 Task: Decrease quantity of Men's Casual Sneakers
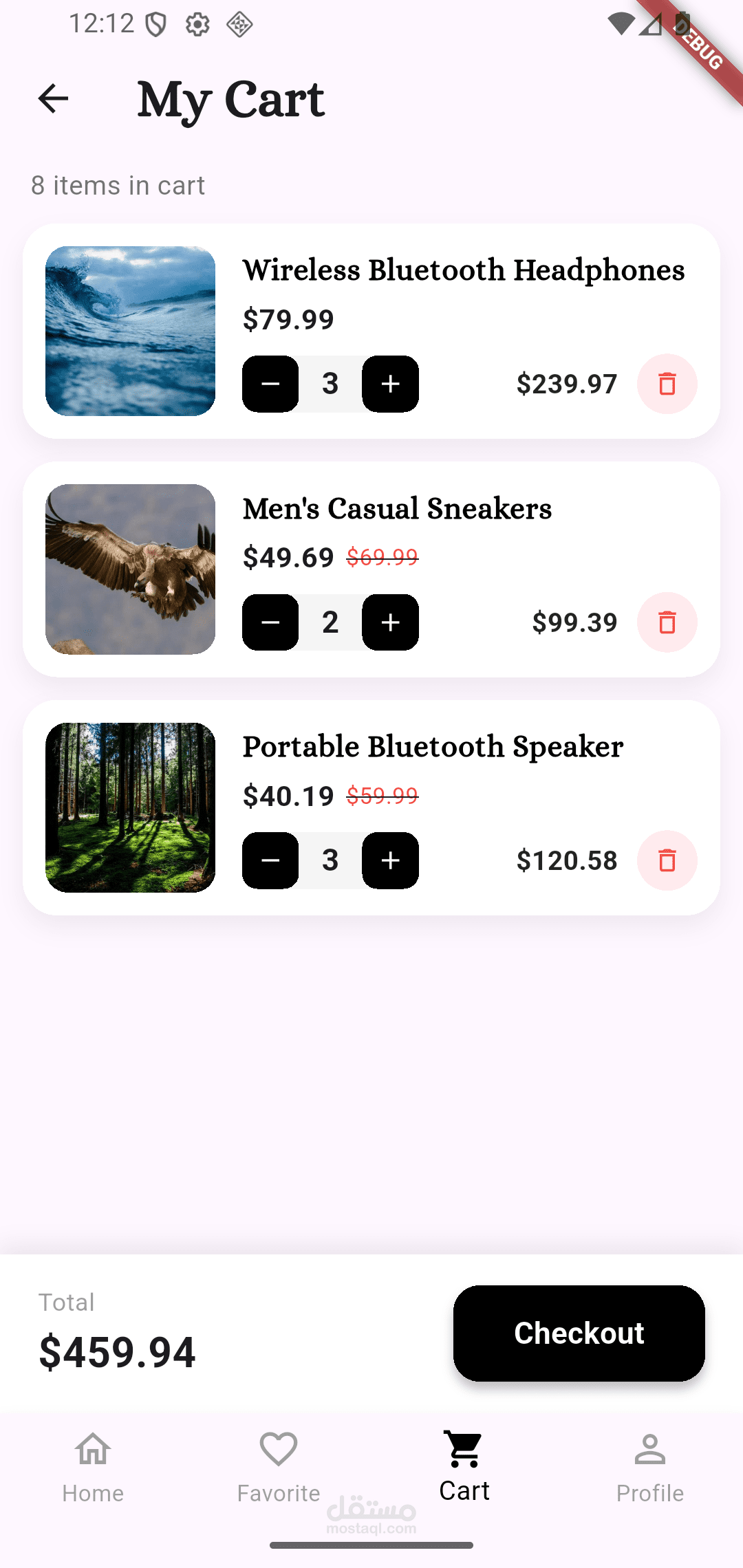(270, 622)
